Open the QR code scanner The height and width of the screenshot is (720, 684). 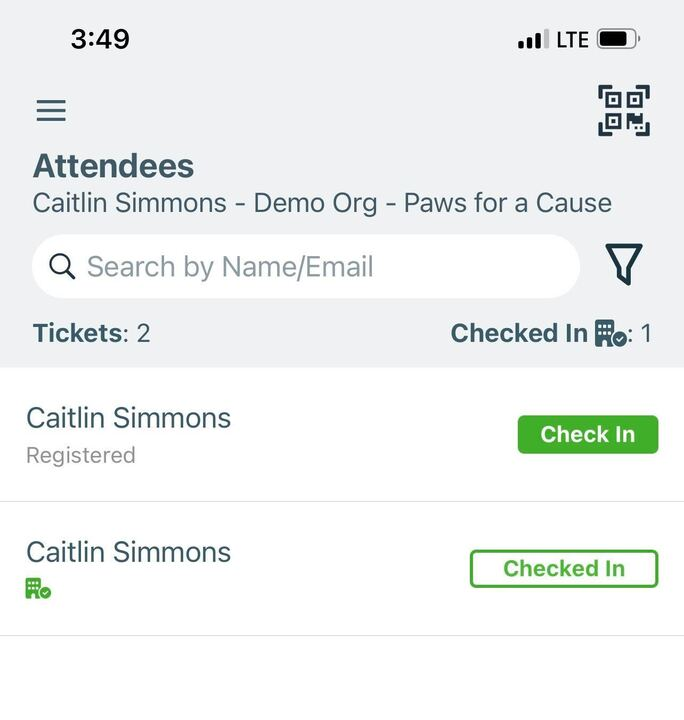(623, 110)
